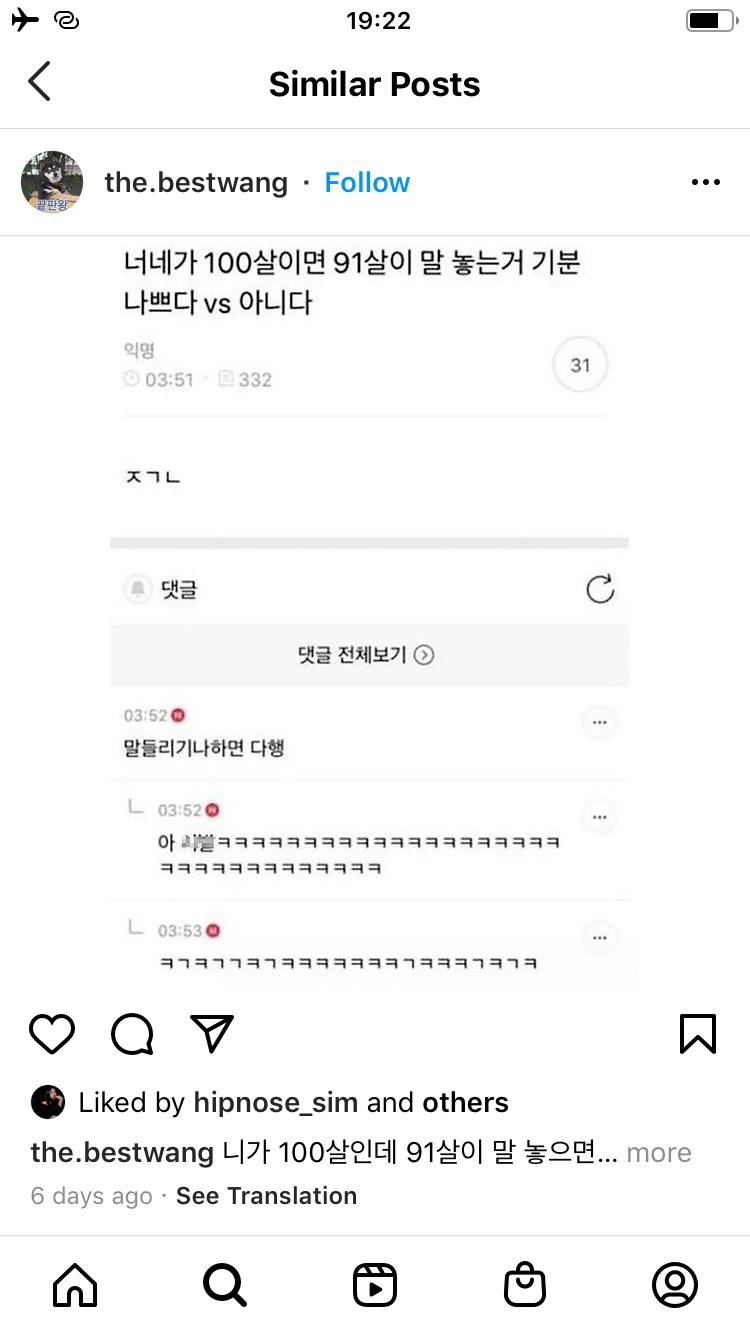Expand the caption with 'more'
Image resolution: width=750 pixels, height=1334 pixels.
click(x=658, y=1152)
